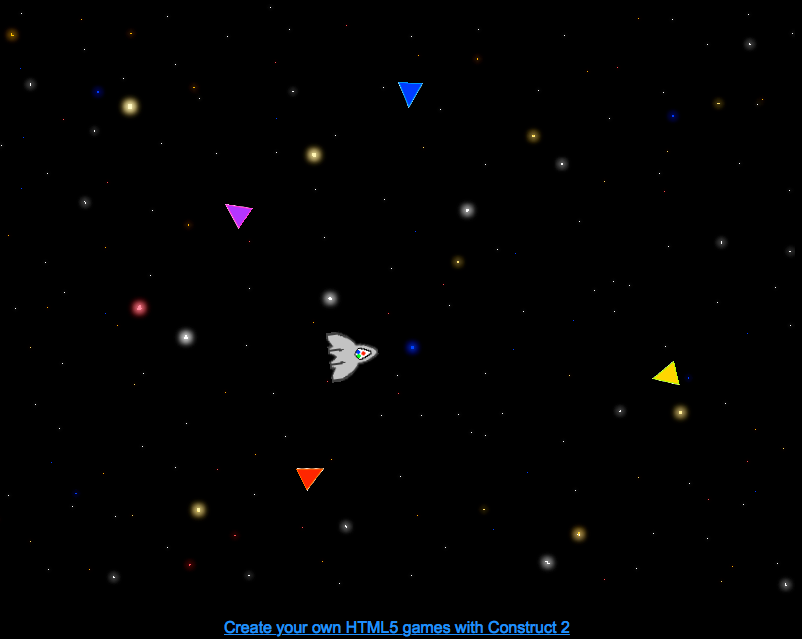Image resolution: width=802 pixels, height=639 pixels.
Task: Open the Construct 2 HTML5 games link
Action: point(396,627)
